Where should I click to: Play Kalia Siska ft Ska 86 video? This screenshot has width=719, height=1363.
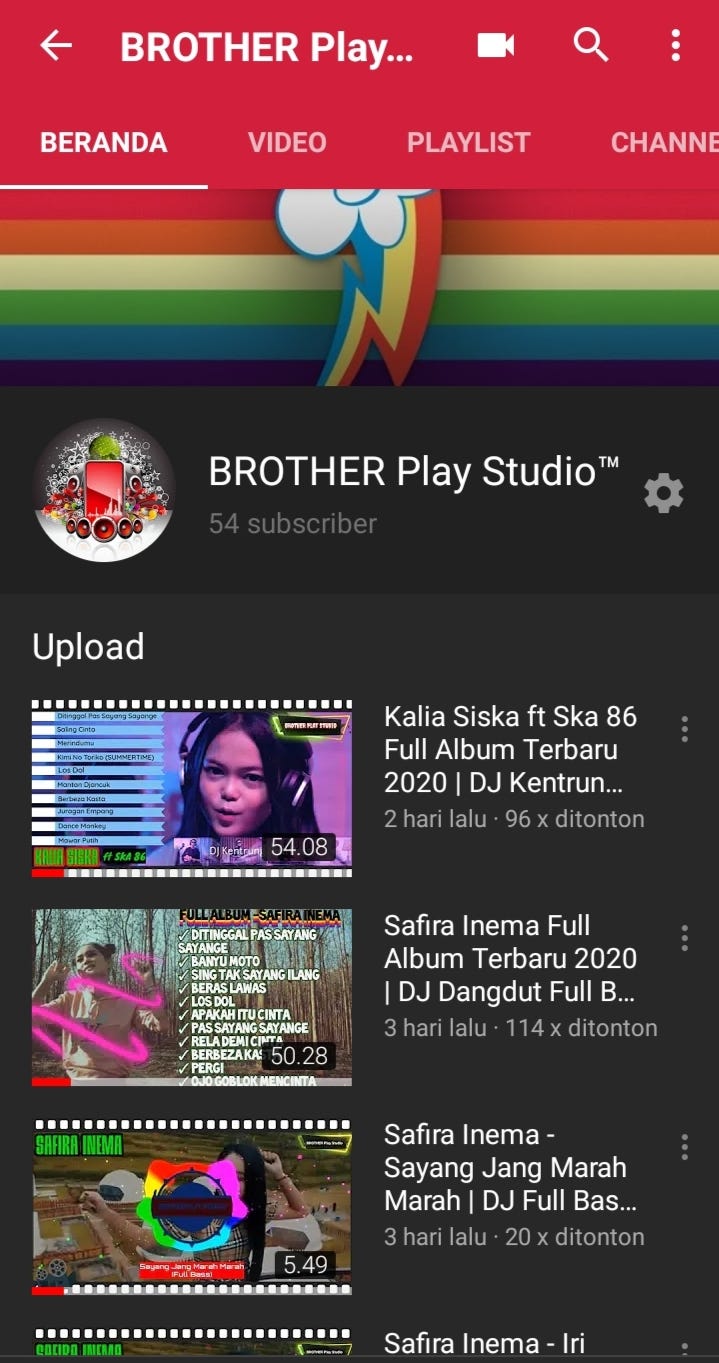click(192, 788)
